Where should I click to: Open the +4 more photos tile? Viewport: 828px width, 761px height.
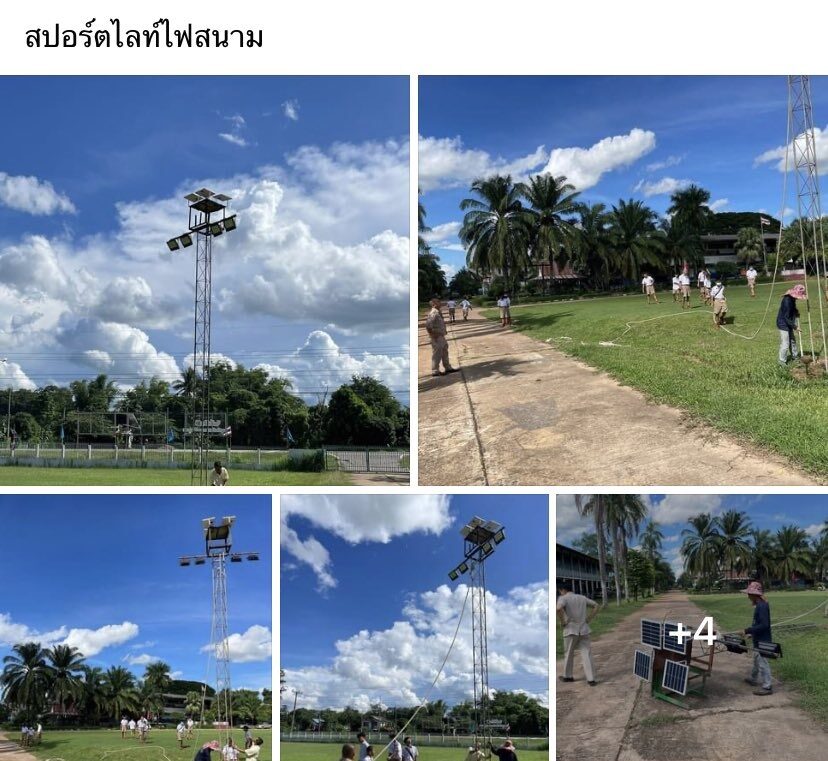[692, 630]
